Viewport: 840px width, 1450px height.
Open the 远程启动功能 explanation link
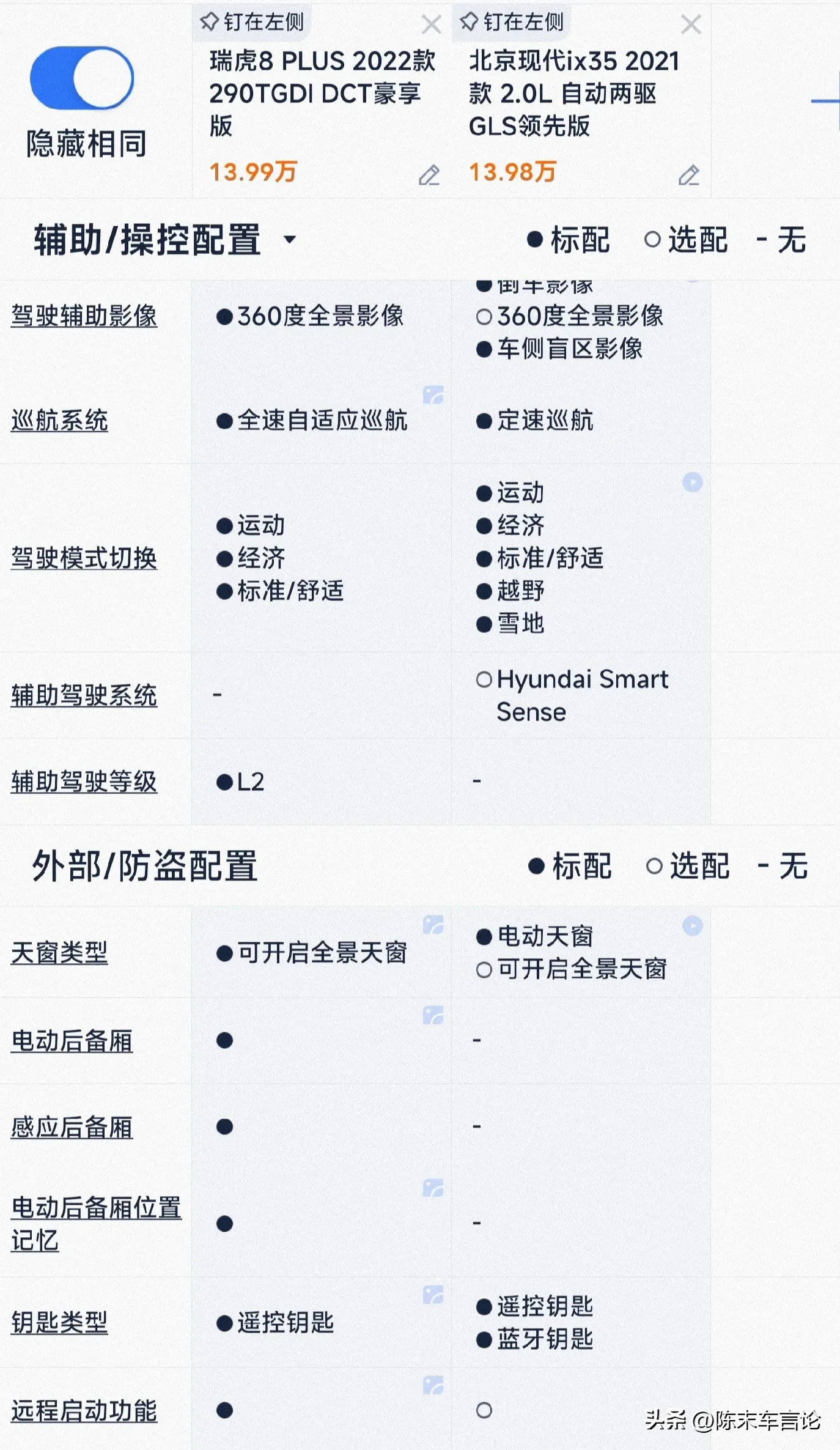pyautogui.click(x=84, y=1411)
